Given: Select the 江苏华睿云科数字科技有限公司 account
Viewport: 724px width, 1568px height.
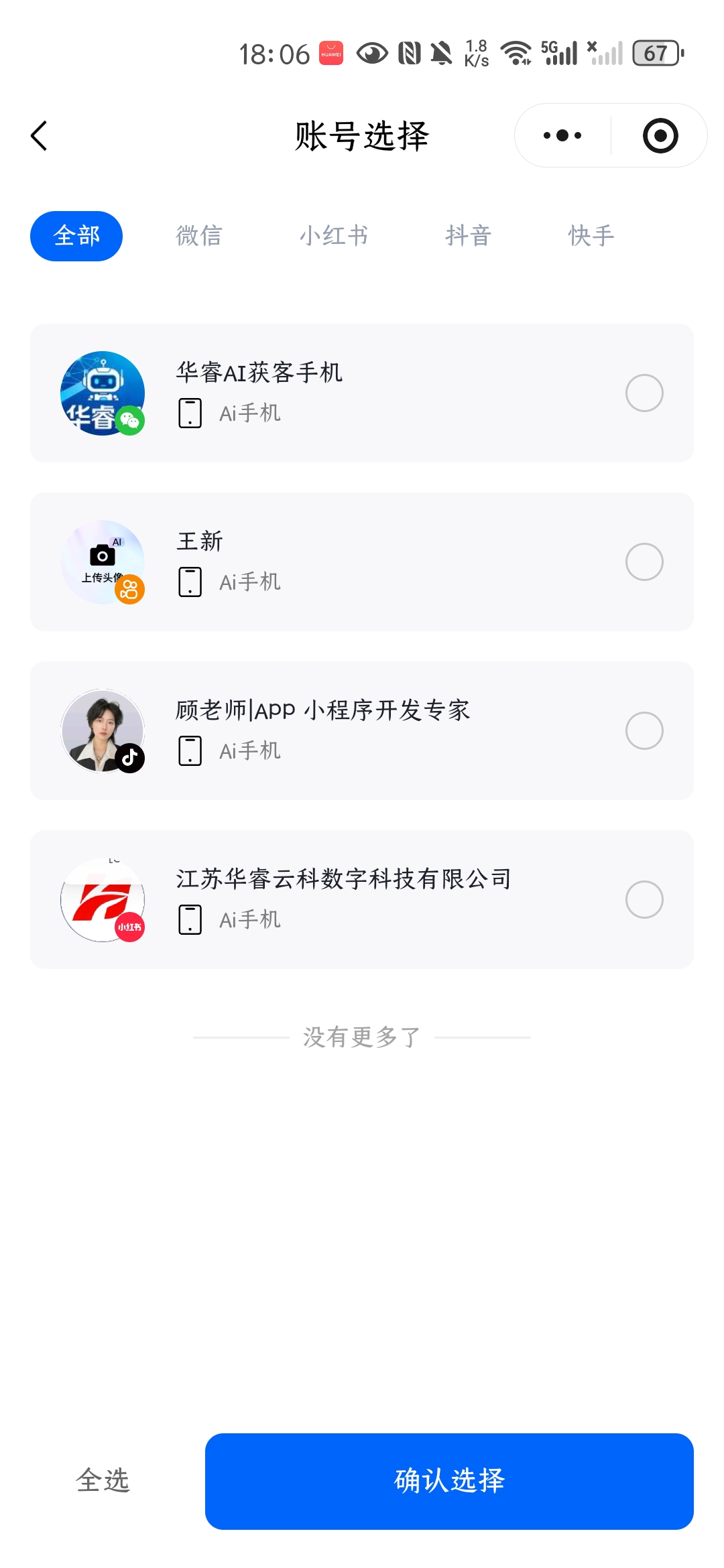Looking at the screenshot, I should click(x=644, y=899).
